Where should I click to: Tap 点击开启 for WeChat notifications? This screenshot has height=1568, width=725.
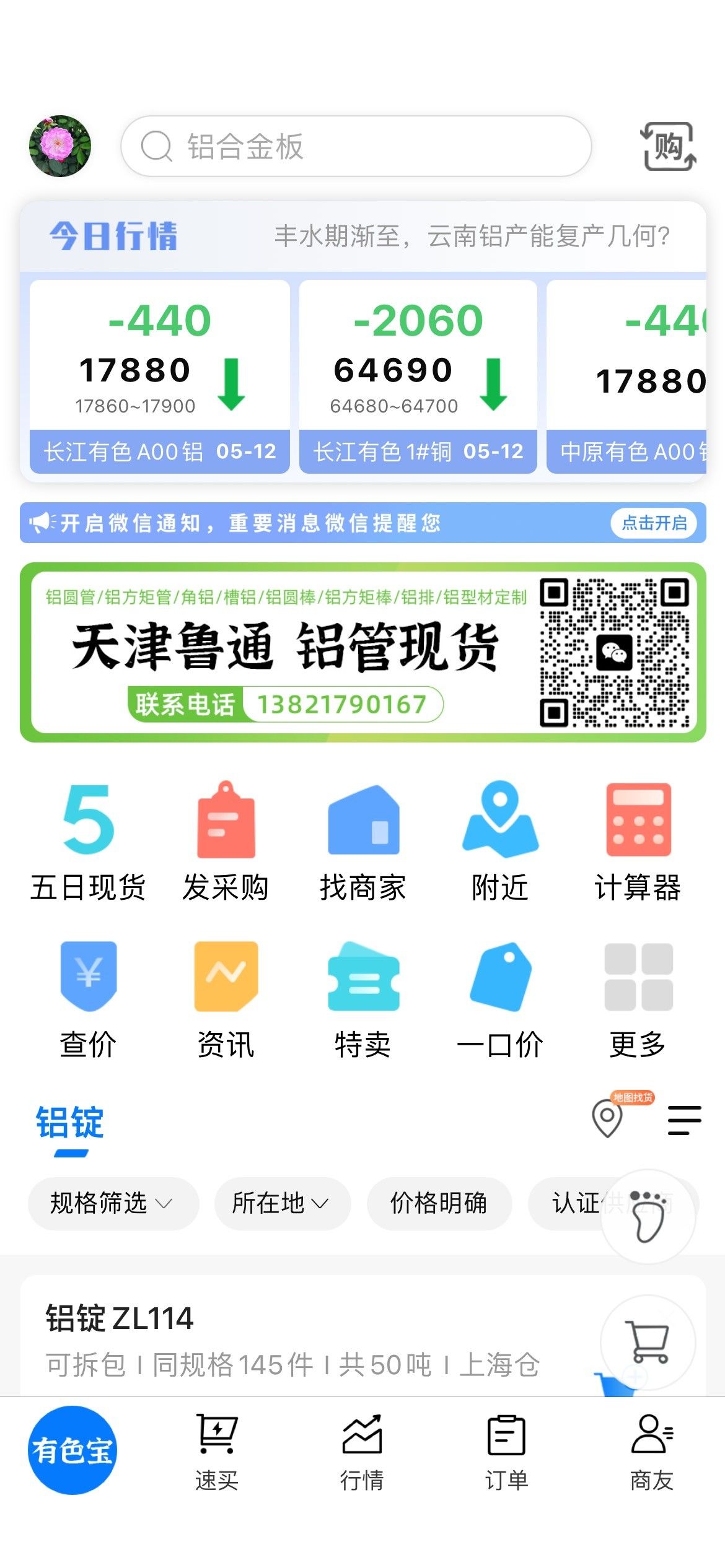[x=654, y=523]
